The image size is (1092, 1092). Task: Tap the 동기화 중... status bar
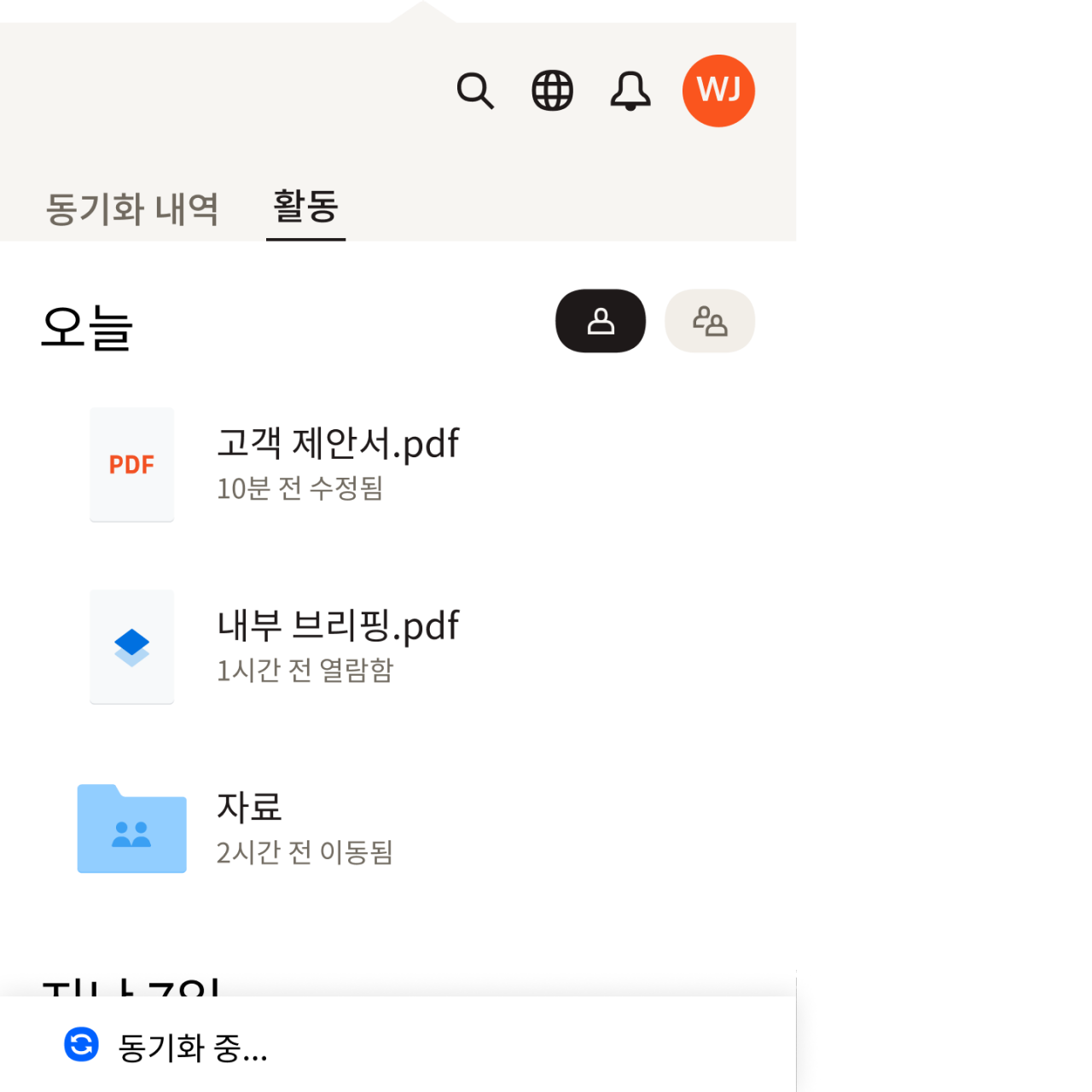(193, 1047)
